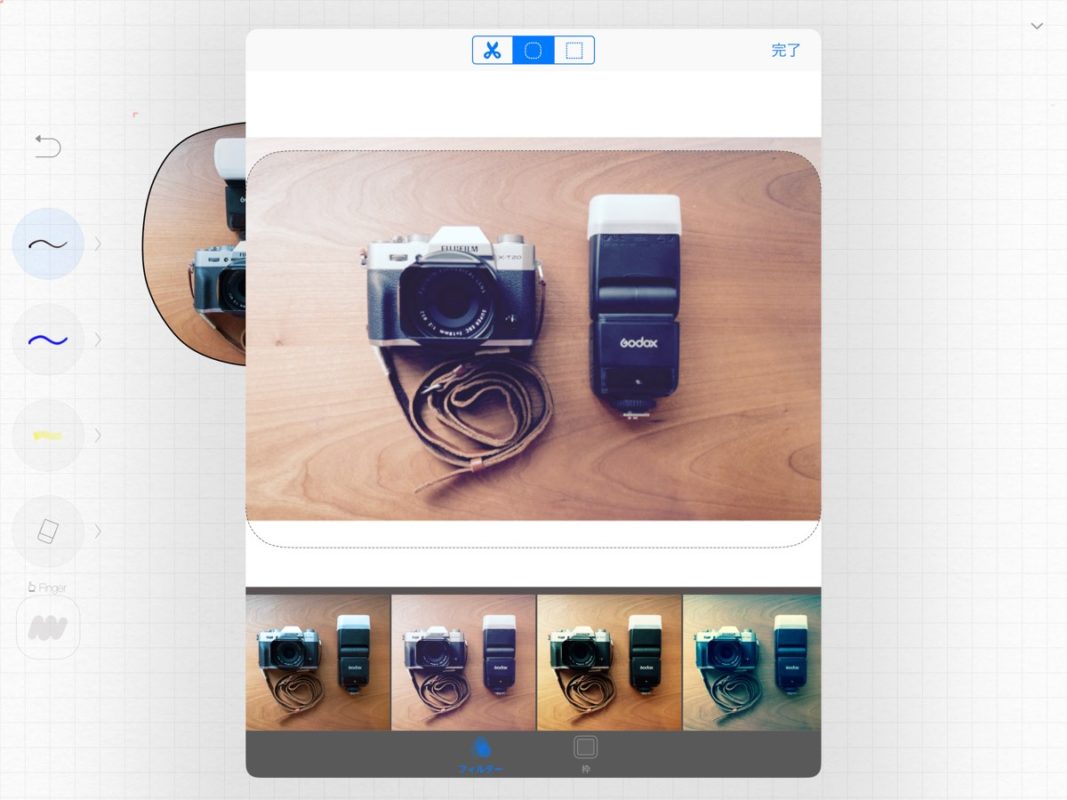
Task: Select the eraser tool
Action: pos(48,531)
